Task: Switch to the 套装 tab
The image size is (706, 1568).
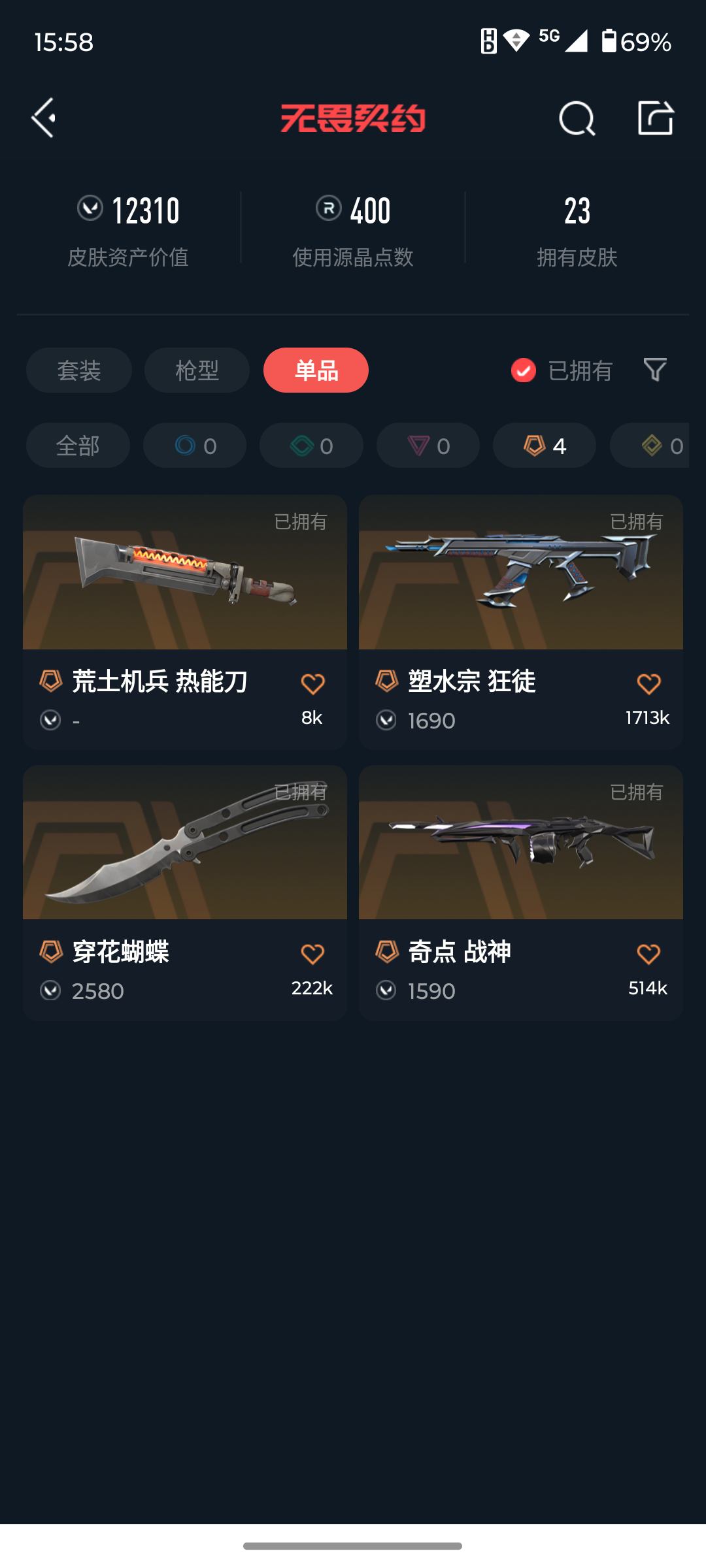Action: click(x=79, y=370)
